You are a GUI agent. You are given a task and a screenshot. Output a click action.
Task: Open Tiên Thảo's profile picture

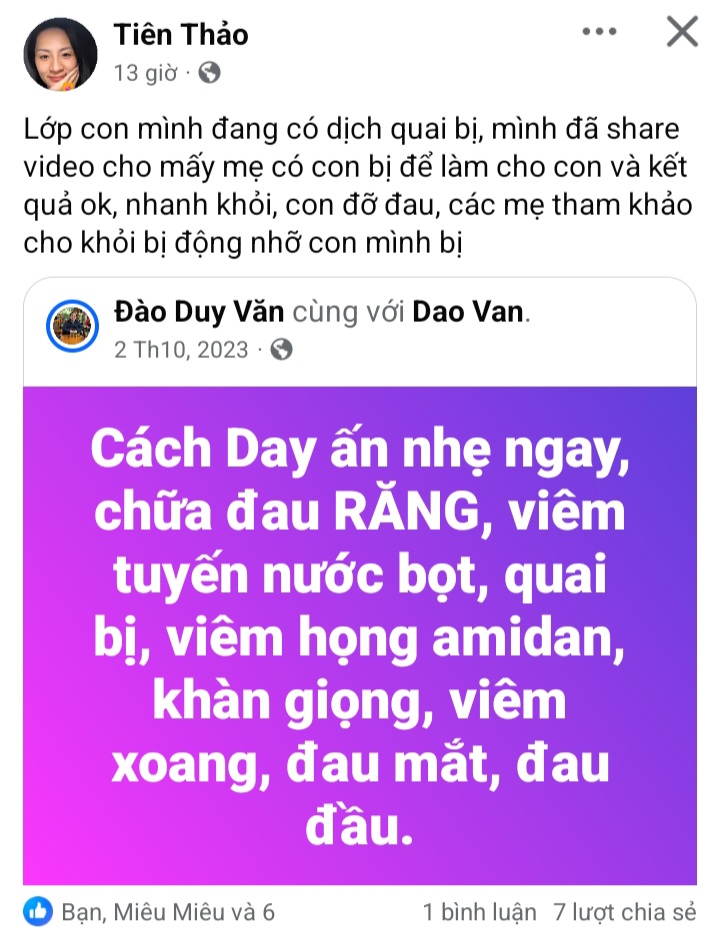coord(60,54)
